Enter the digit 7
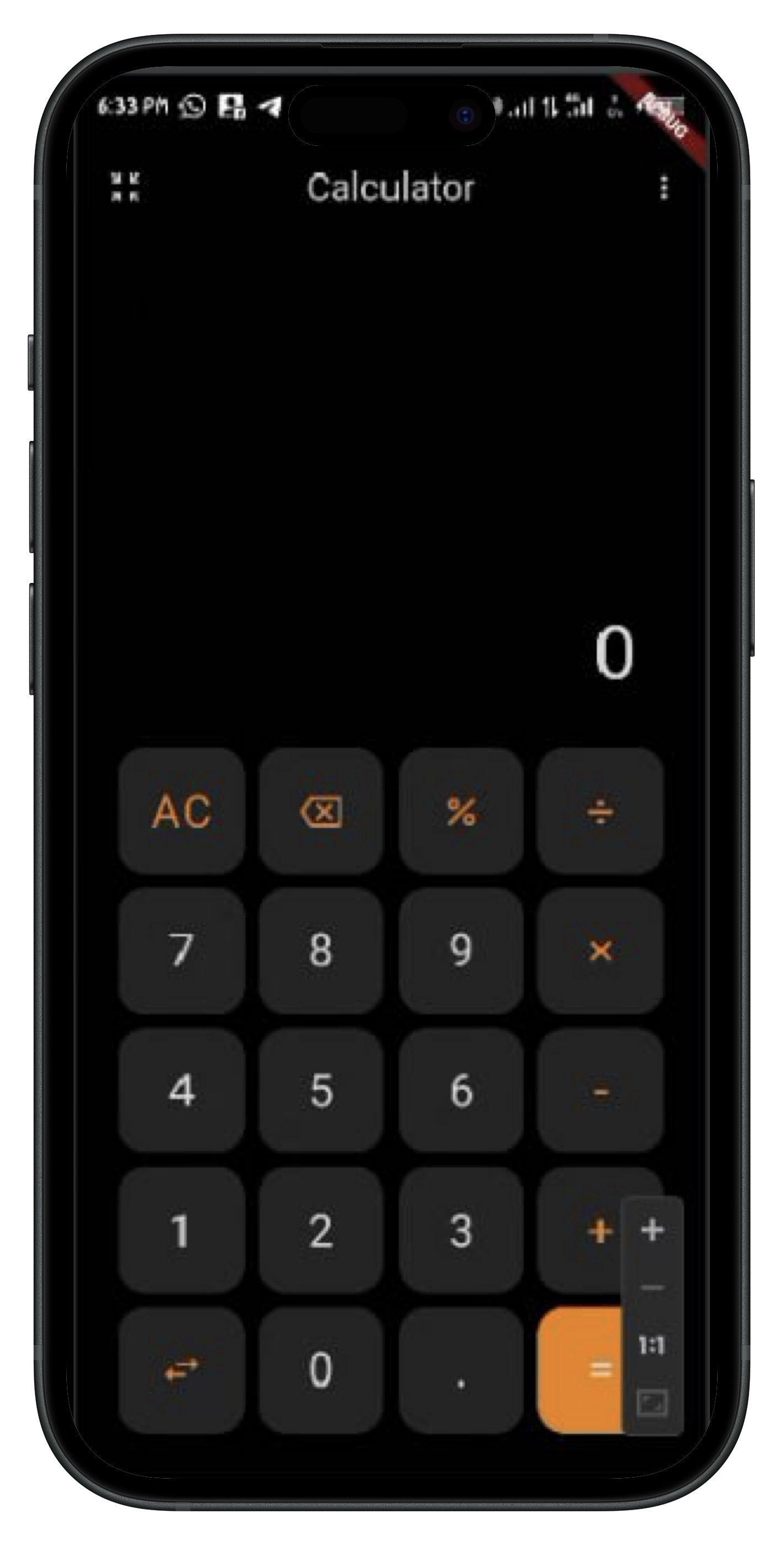 point(182,950)
